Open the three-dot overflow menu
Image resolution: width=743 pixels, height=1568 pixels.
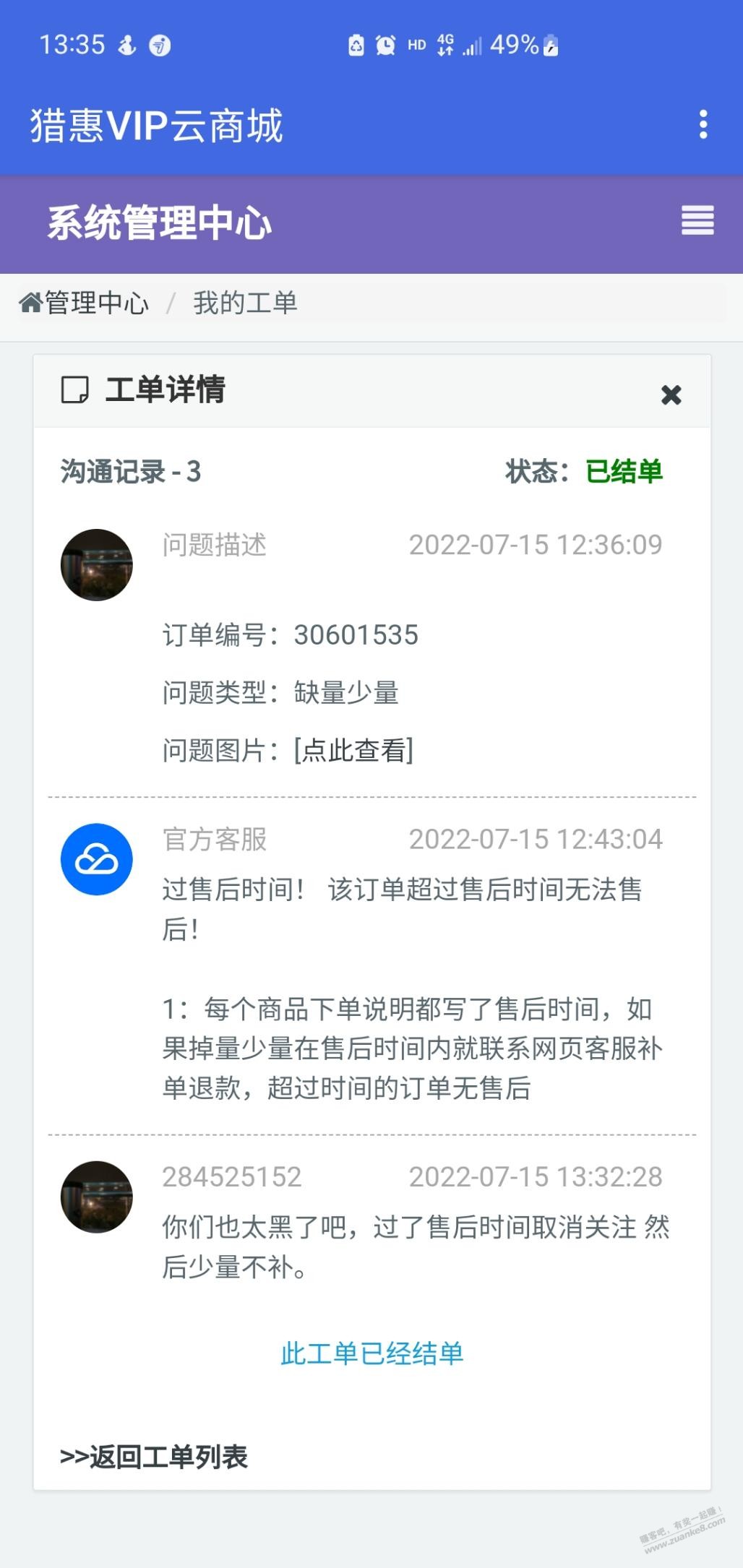point(703,125)
